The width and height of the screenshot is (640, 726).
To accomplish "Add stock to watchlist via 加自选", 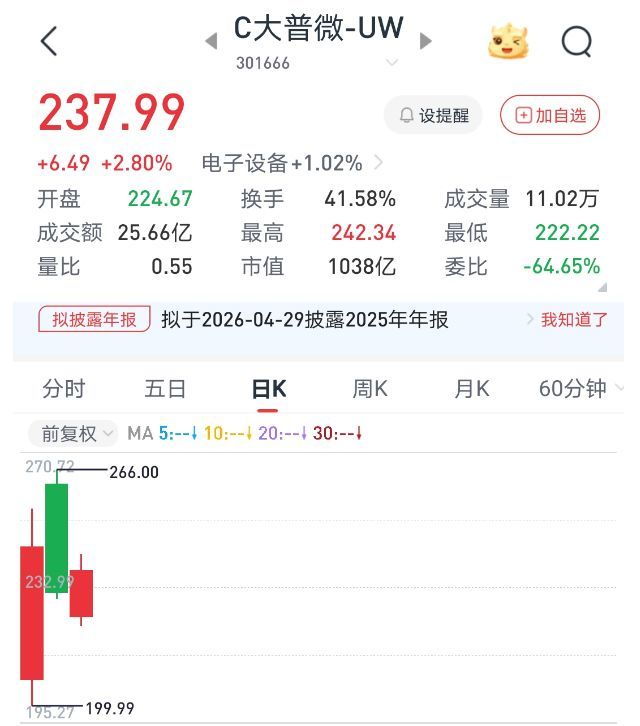I will click(x=549, y=115).
